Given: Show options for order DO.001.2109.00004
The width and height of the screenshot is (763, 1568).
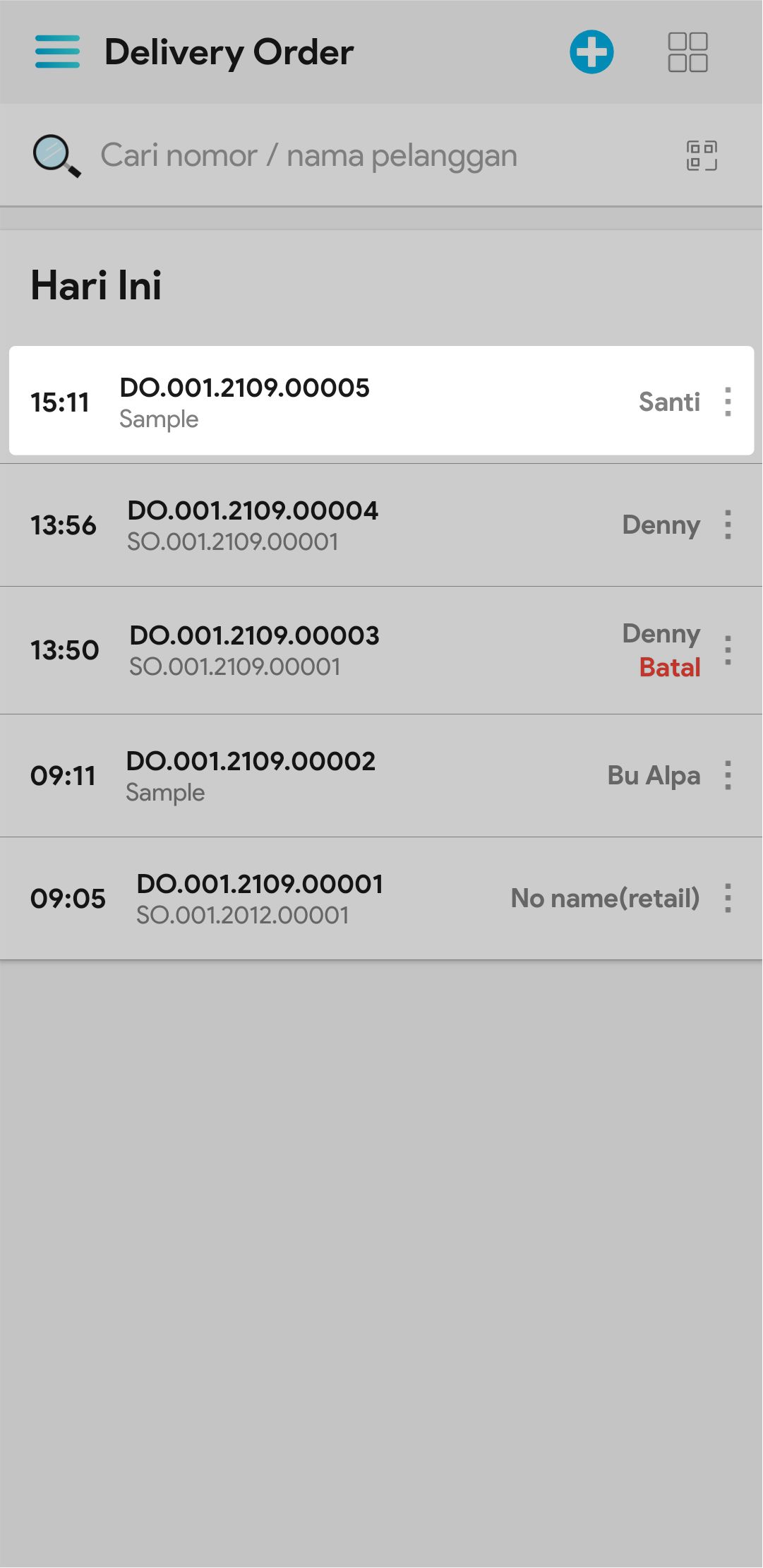Looking at the screenshot, I should pyautogui.click(x=728, y=525).
